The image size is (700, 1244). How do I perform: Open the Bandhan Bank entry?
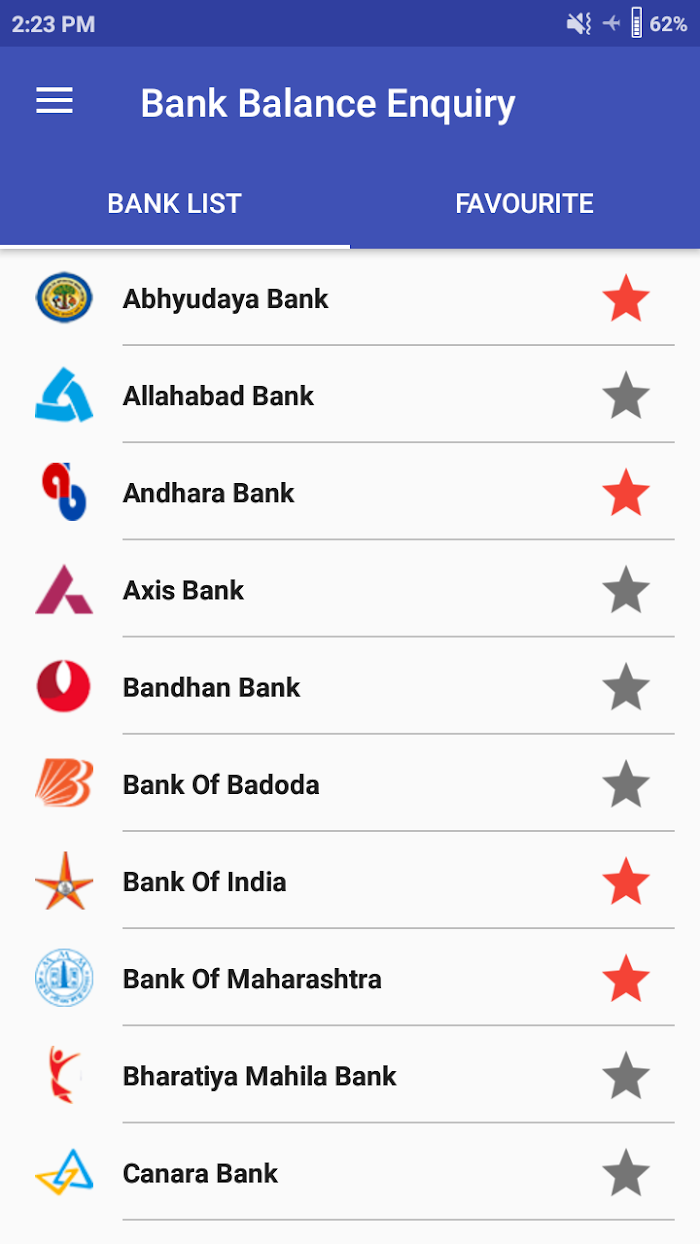tap(350, 686)
